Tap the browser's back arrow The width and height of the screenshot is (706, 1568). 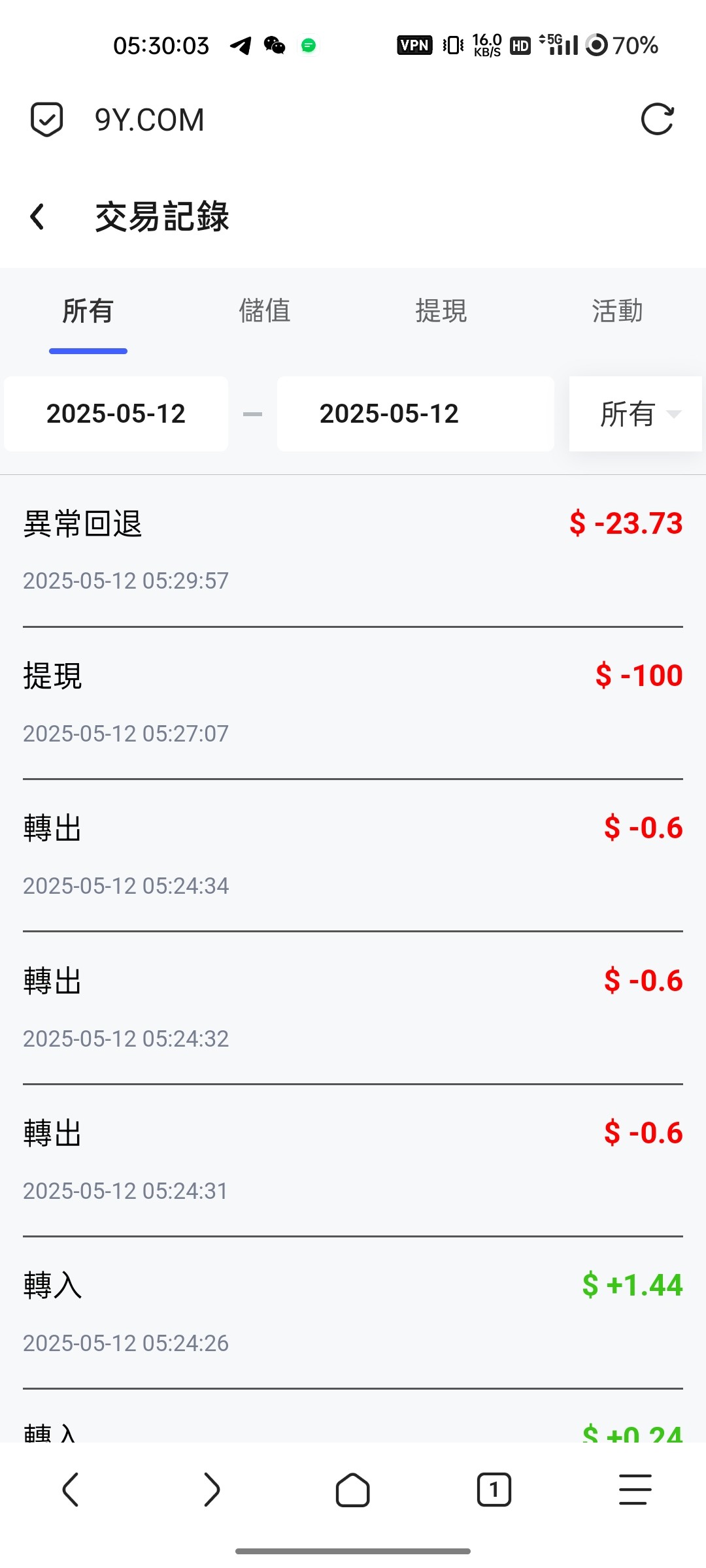pyautogui.click(x=71, y=1490)
